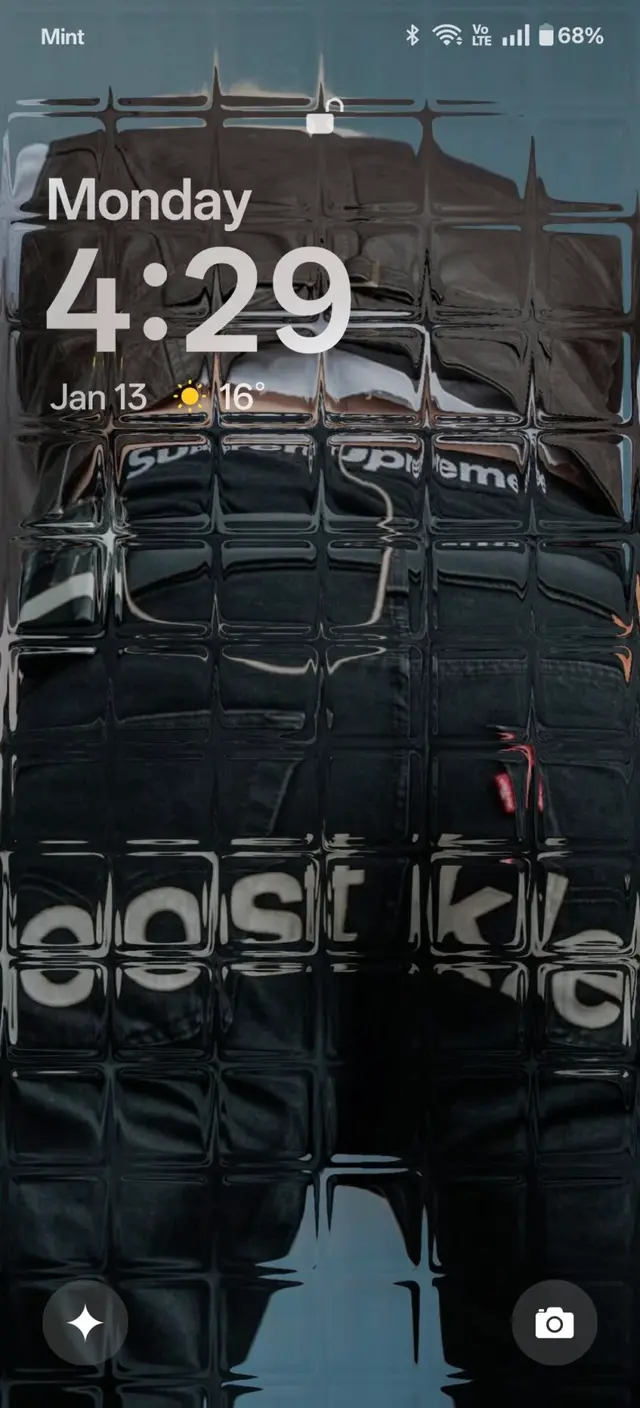Launch the sparkle assistant shortcut
640x1408 pixels.
[x=85, y=1324]
